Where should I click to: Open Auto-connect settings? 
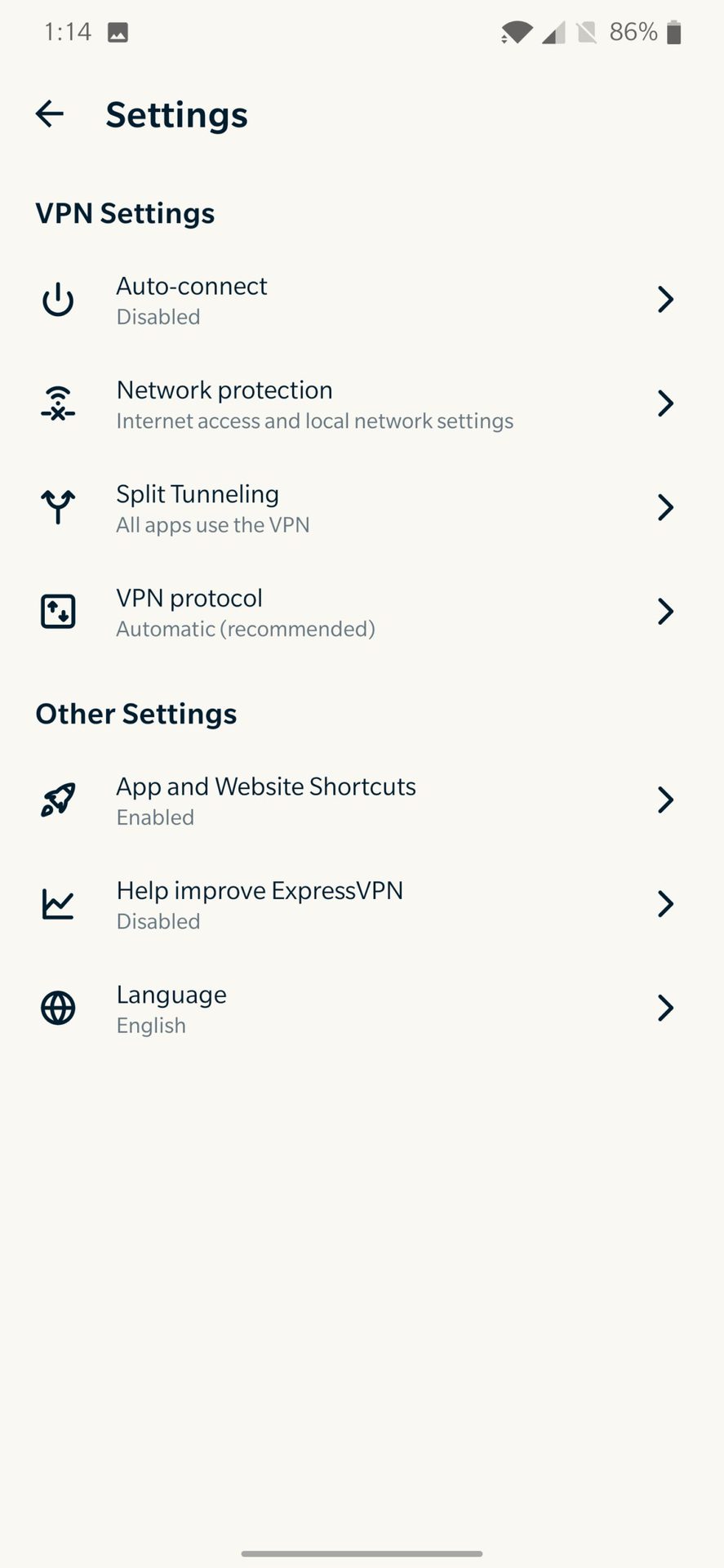(362, 300)
